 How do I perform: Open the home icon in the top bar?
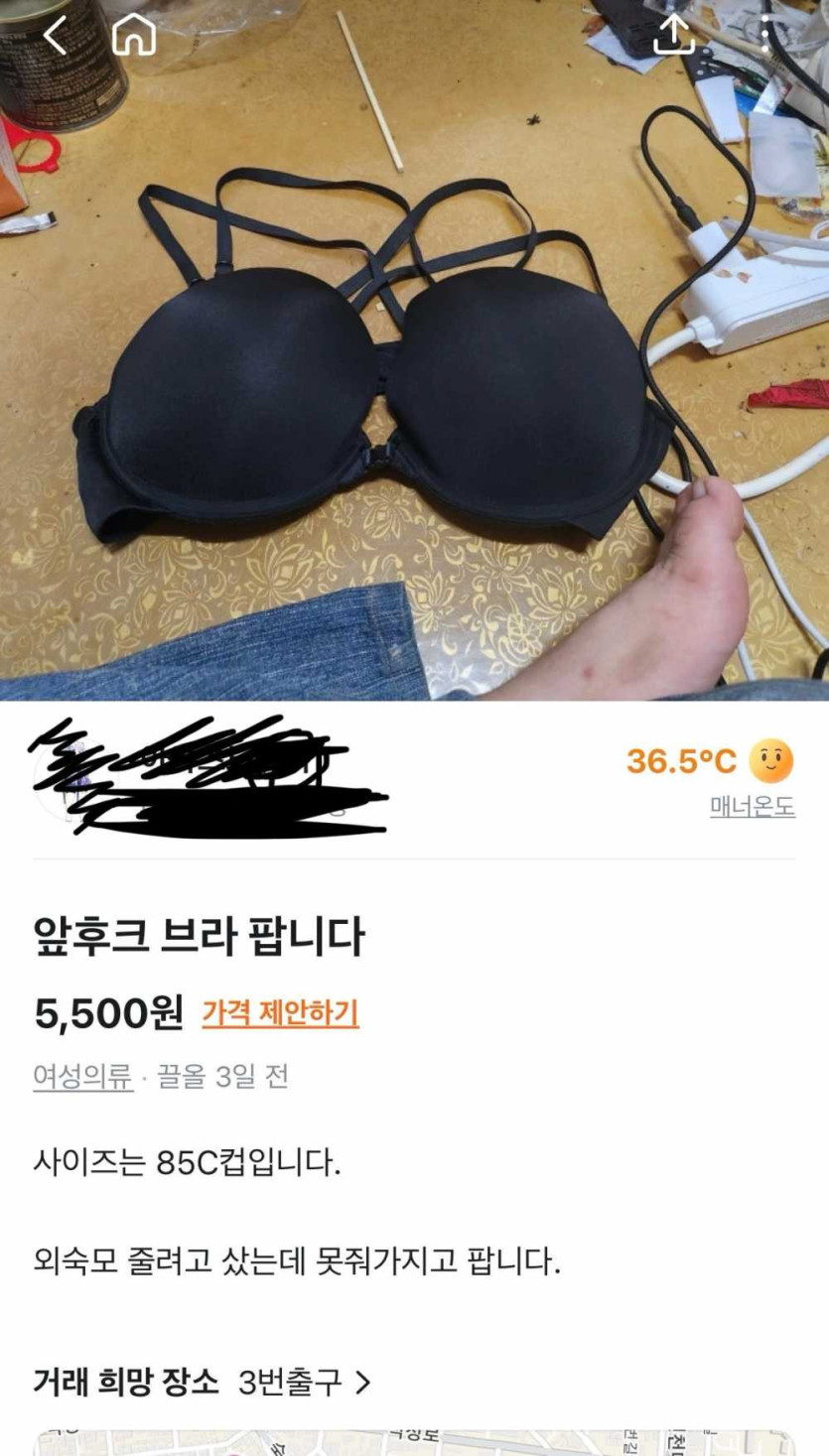point(134,36)
